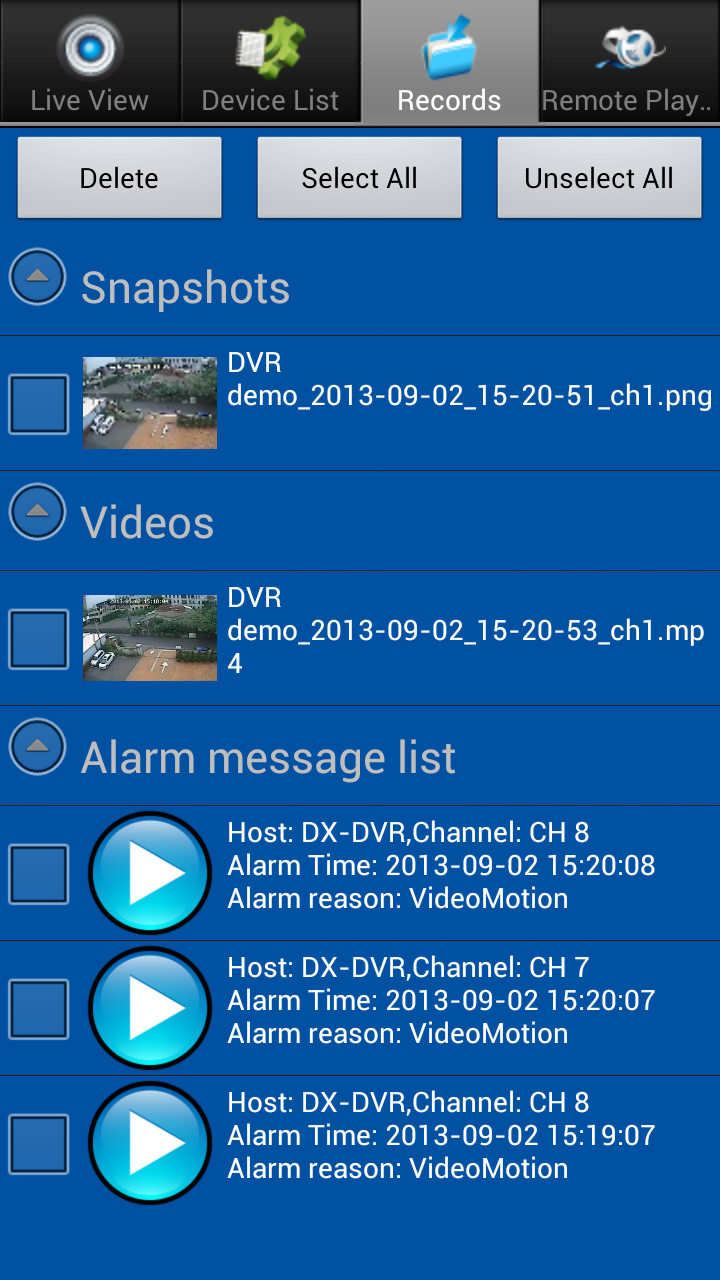The width and height of the screenshot is (720, 1280).
Task: Play the CH 7 alarm from 15:20:07
Action: point(150,1008)
